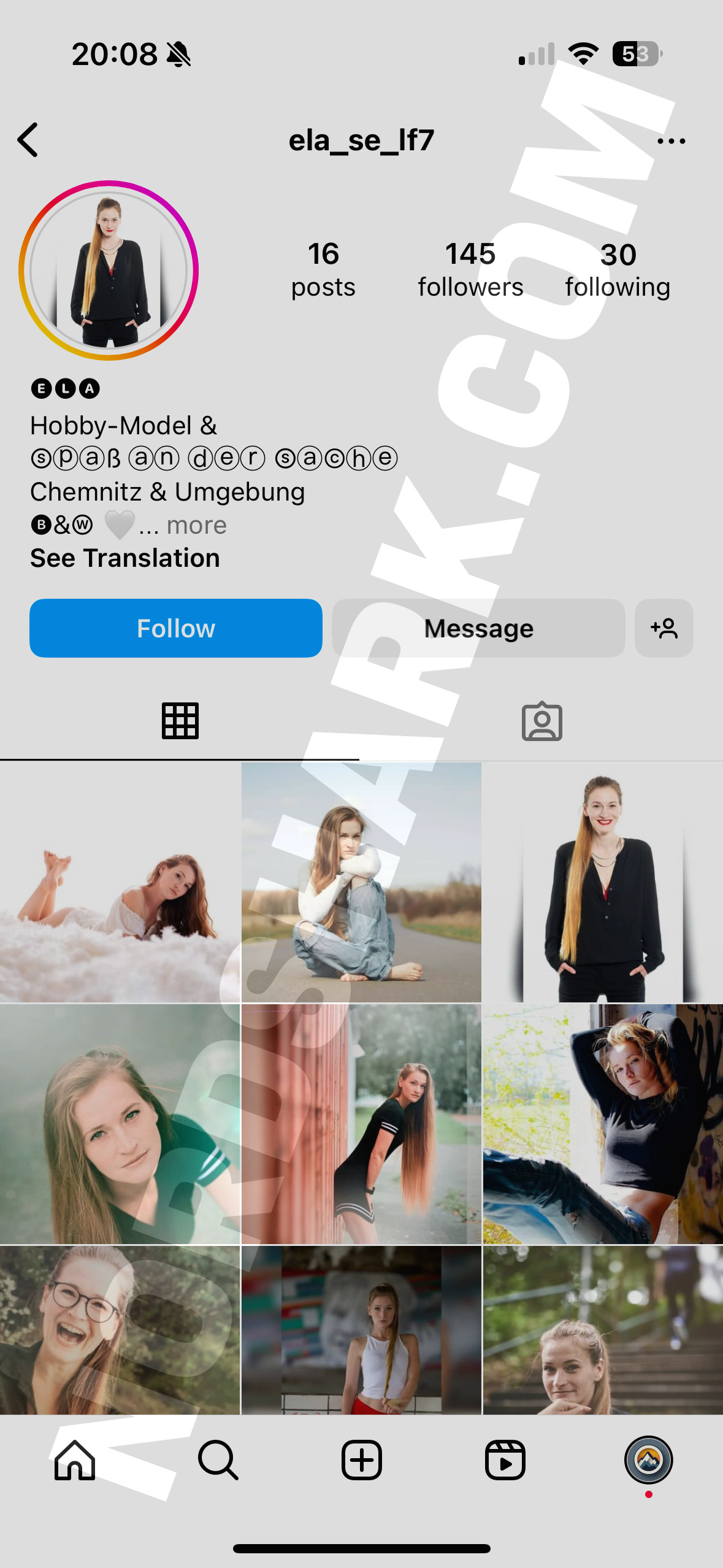Create a new post
Viewport: 723px width, 1568px height.
coord(361,1460)
